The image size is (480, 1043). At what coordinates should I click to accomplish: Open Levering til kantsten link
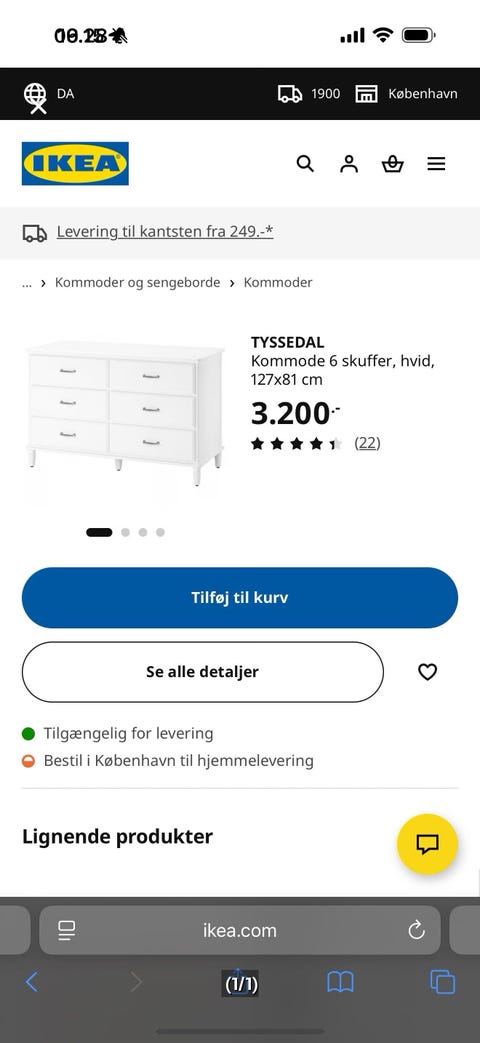click(x=165, y=231)
